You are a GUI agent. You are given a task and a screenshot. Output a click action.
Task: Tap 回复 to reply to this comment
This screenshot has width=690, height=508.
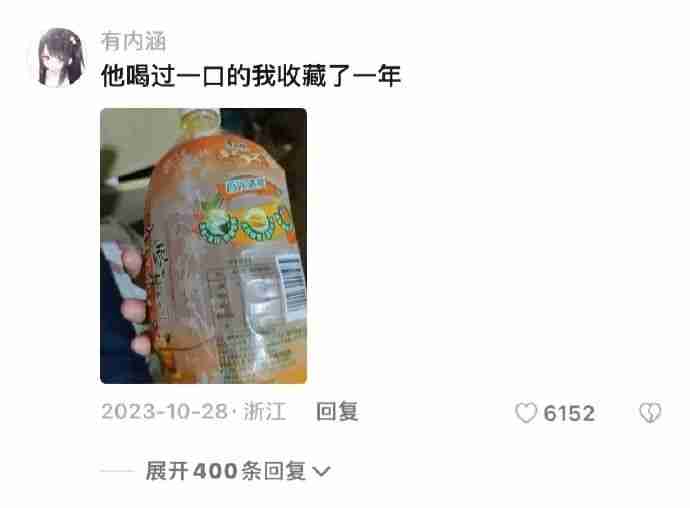pos(337,412)
